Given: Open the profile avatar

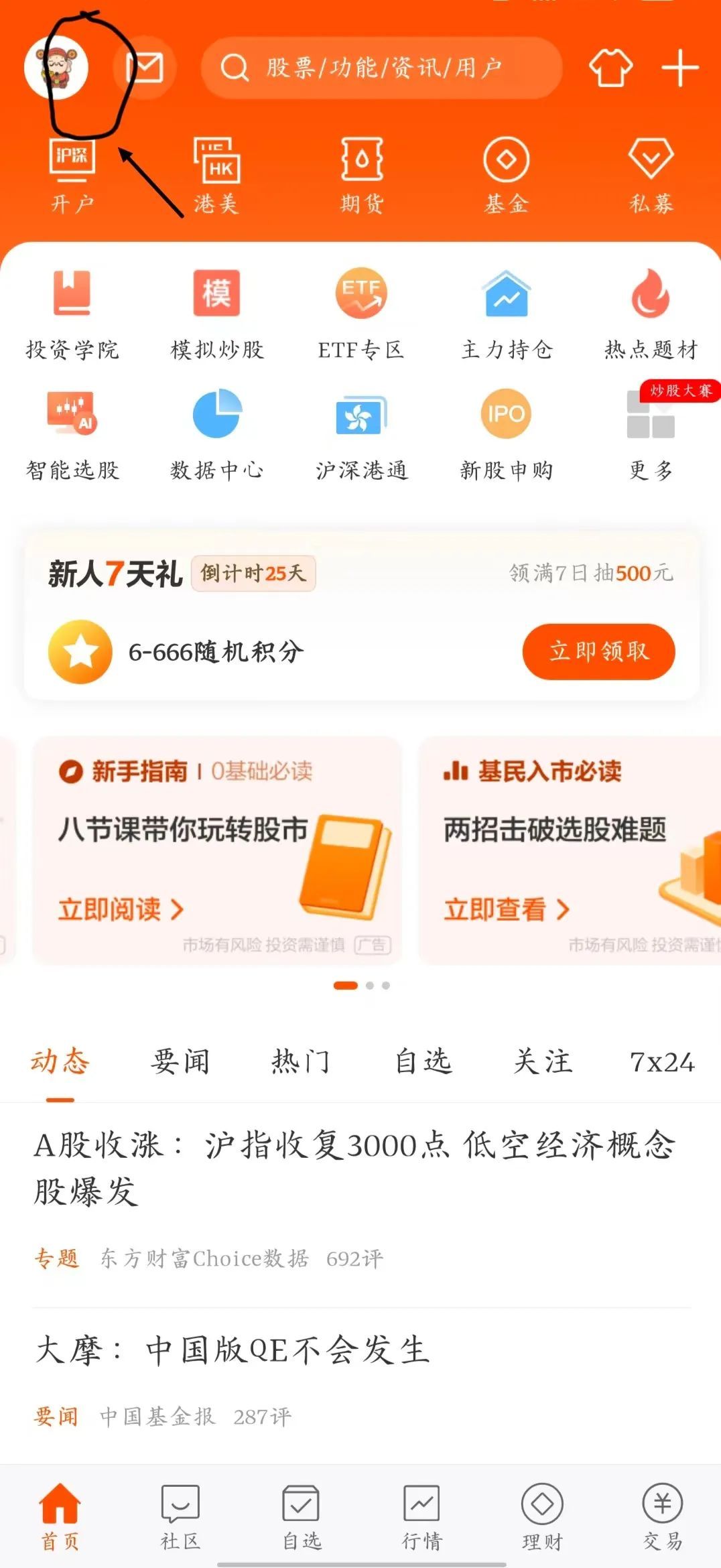Looking at the screenshot, I should click(x=56, y=67).
